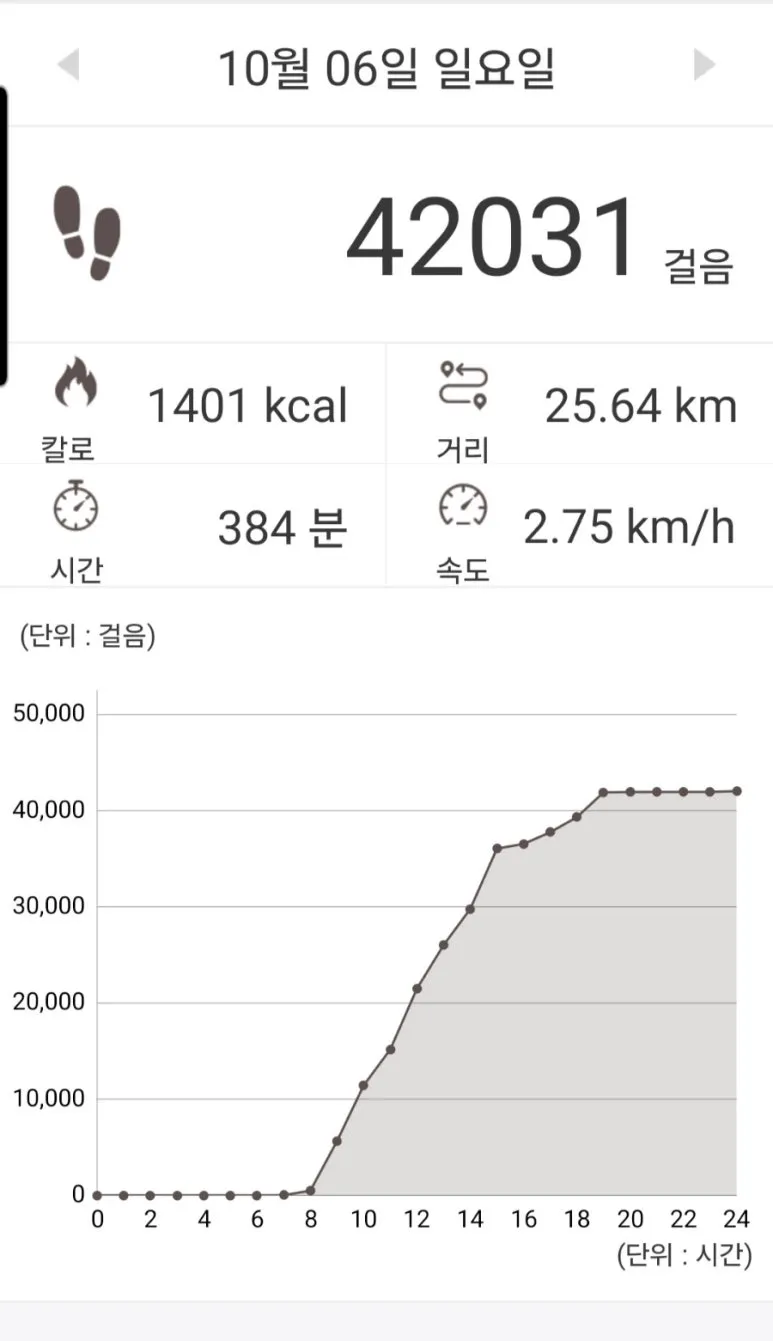Go to the previous day's step record
773x1341 pixels.
point(68,66)
